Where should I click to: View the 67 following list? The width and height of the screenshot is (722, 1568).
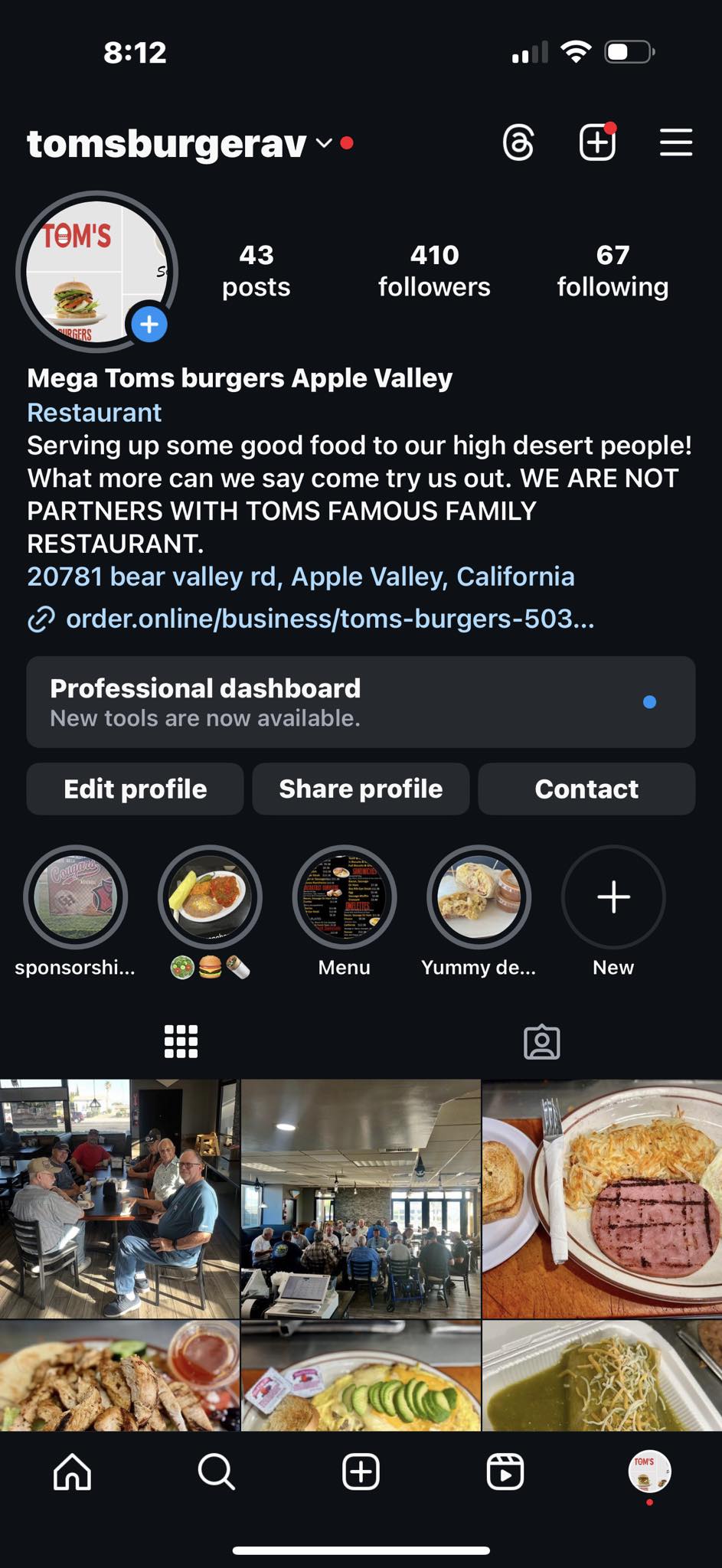coord(613,270)
